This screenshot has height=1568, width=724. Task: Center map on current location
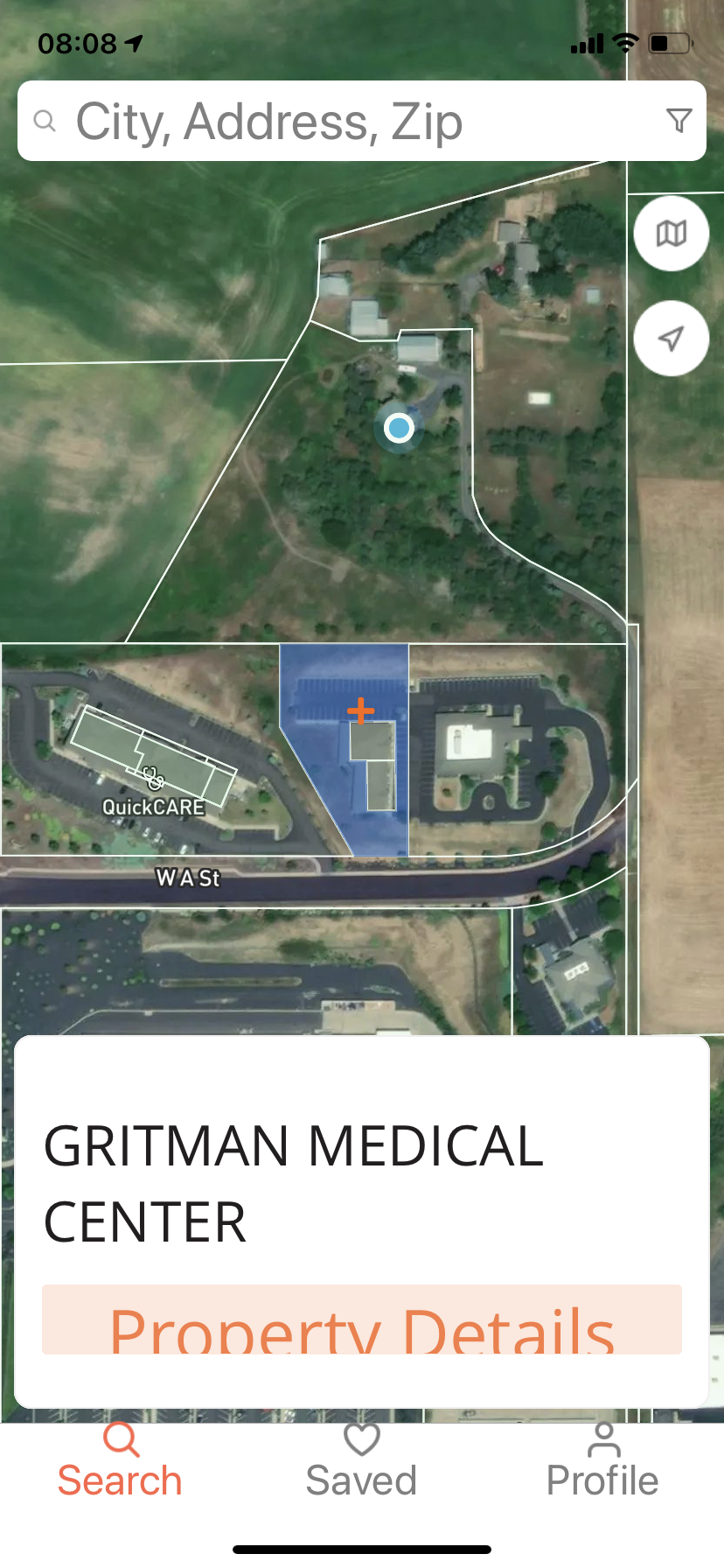[x=671, y=339]
